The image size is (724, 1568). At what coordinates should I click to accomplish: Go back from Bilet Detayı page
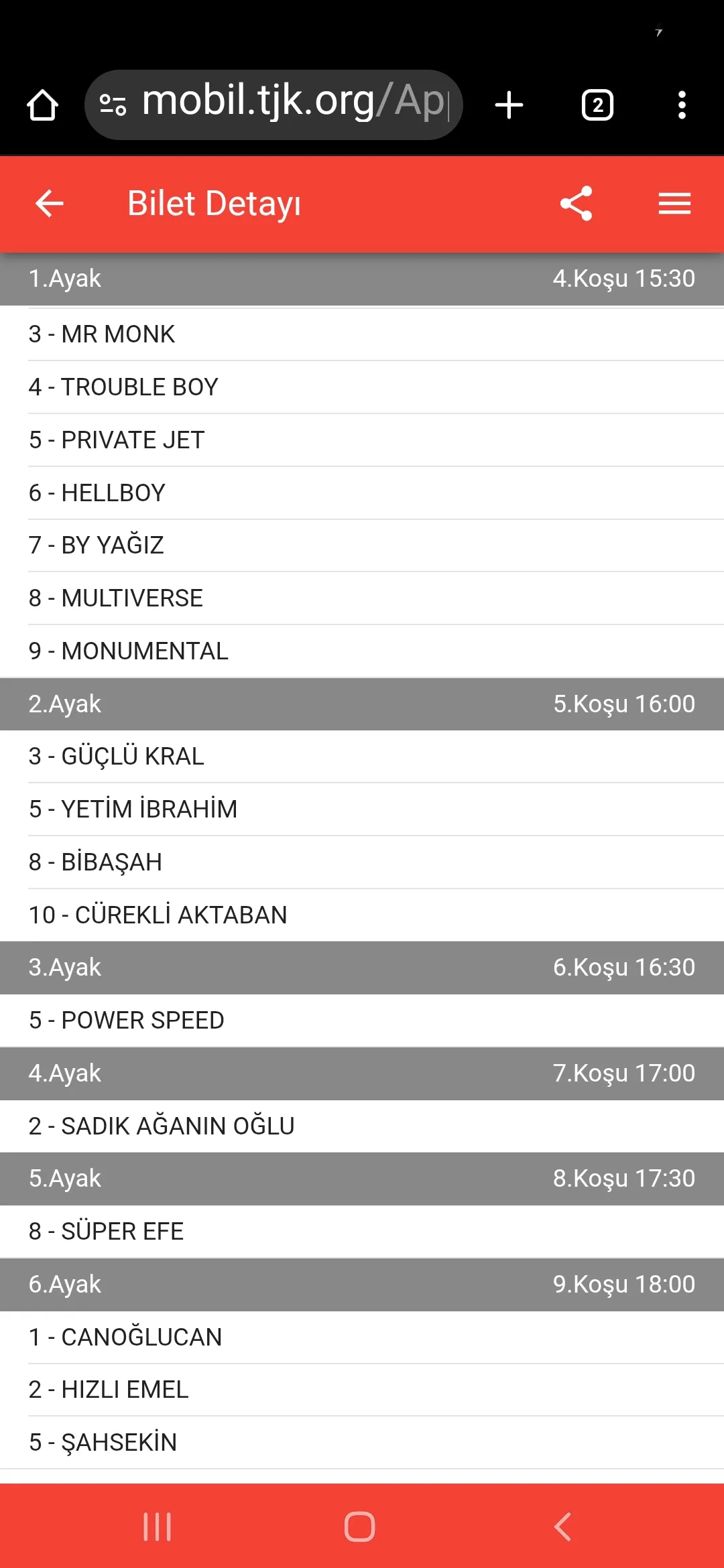[49, 204]
